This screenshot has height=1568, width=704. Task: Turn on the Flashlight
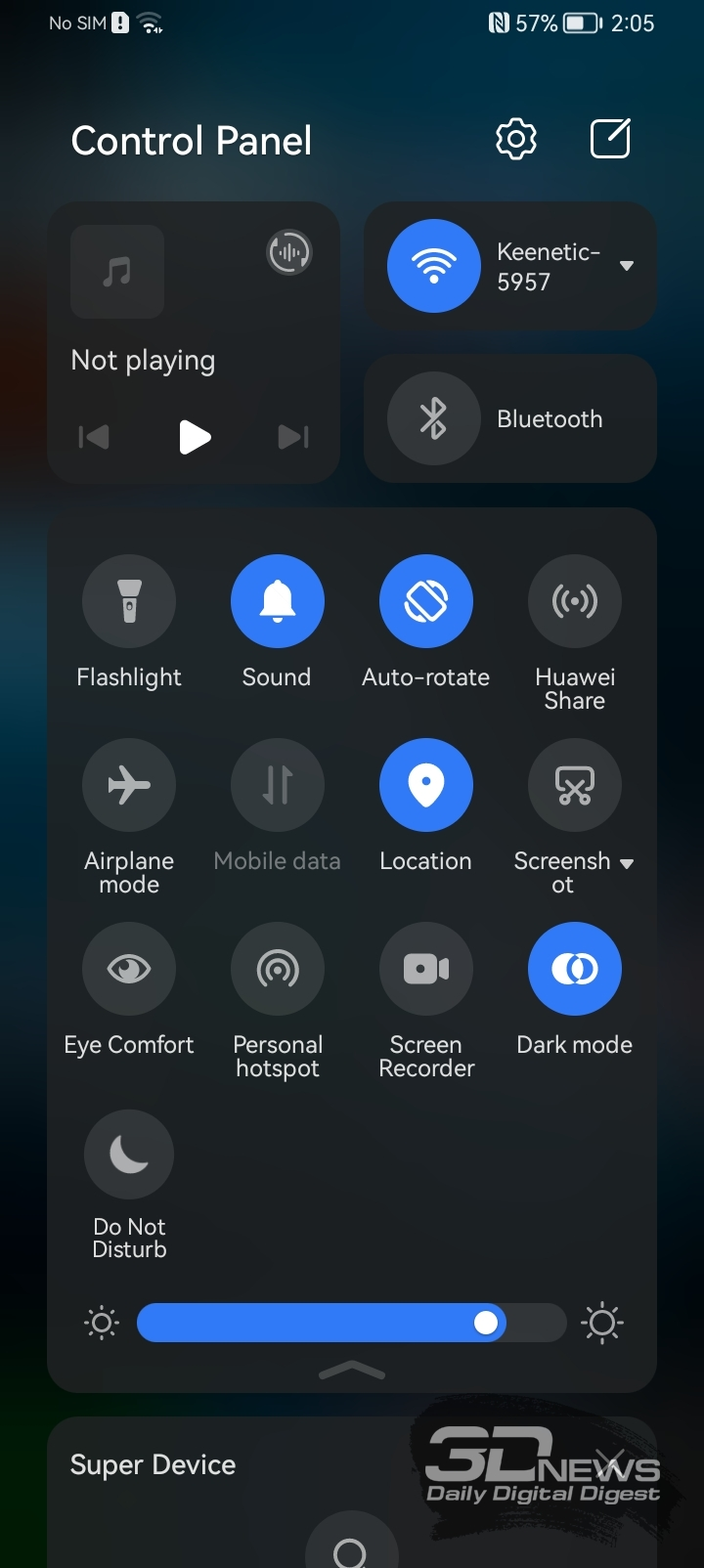[129, 601]
